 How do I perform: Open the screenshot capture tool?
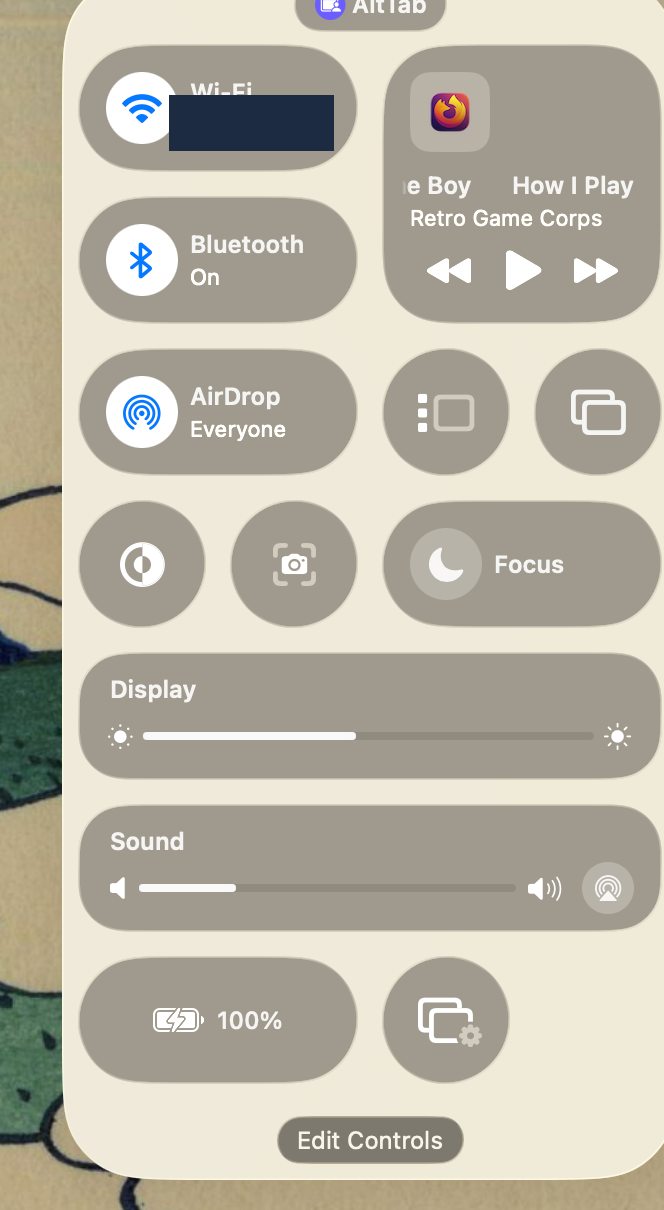pos(294,565)
